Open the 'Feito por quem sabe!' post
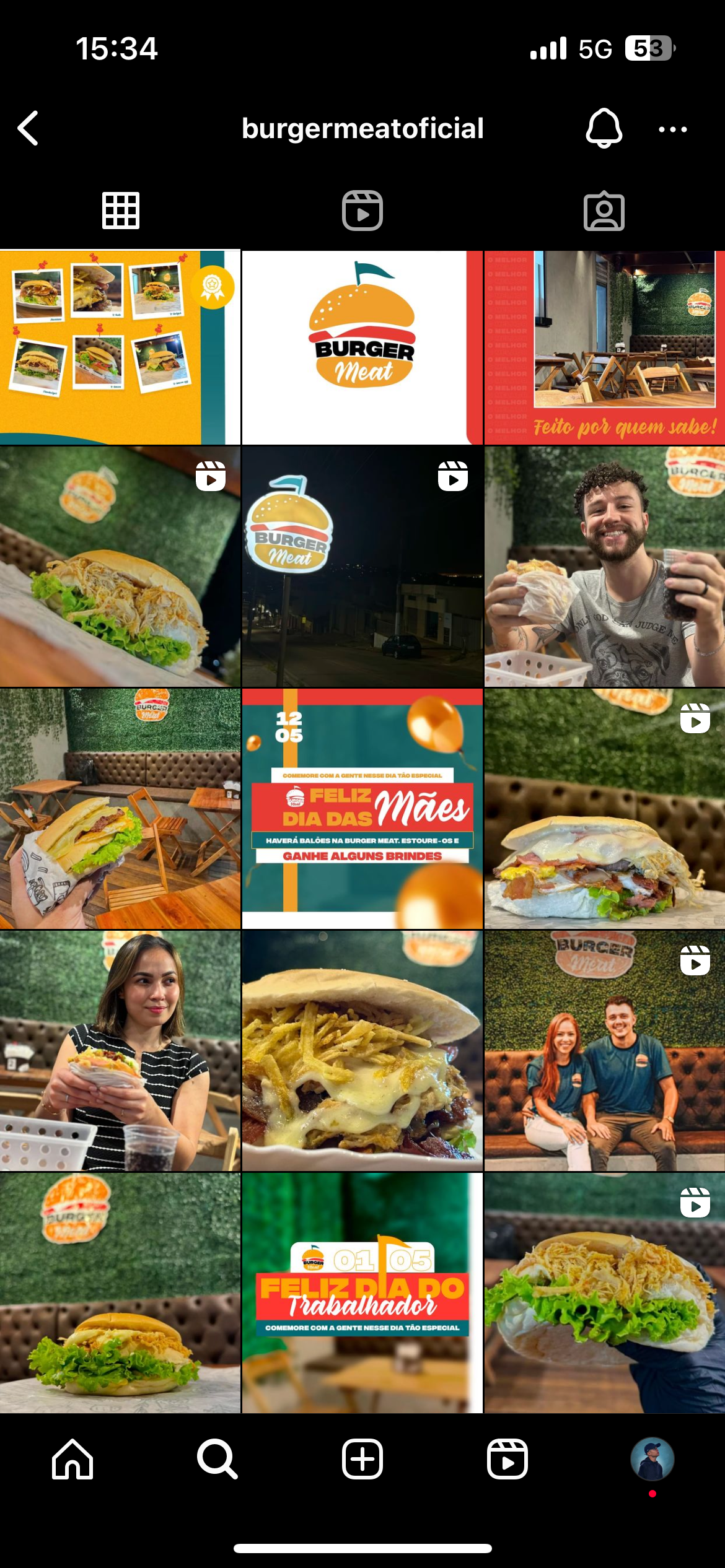Viewport: 725px width, 1568px height. coord(604,347)
